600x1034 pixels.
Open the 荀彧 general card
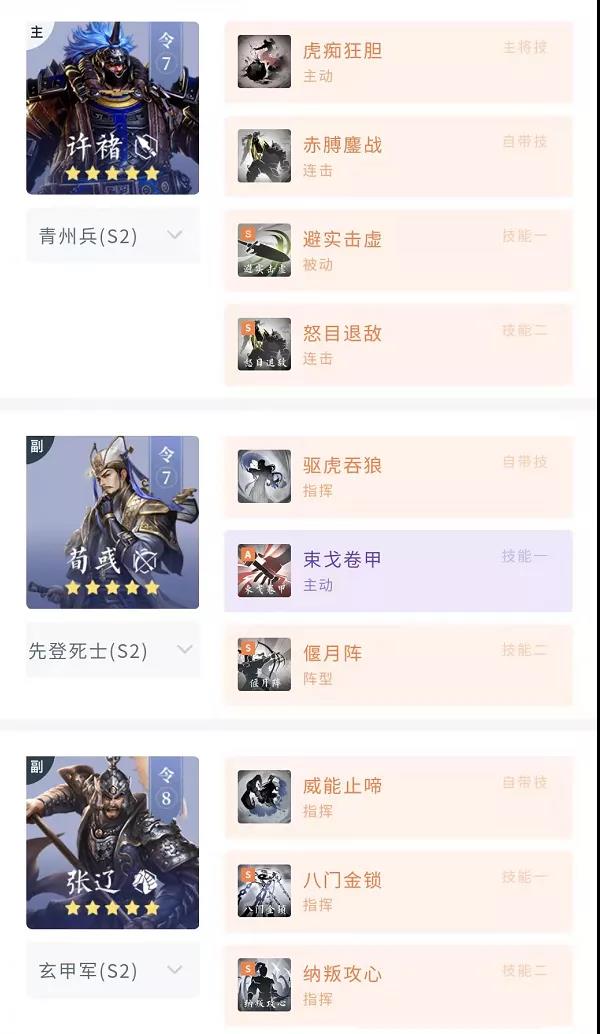113,522
